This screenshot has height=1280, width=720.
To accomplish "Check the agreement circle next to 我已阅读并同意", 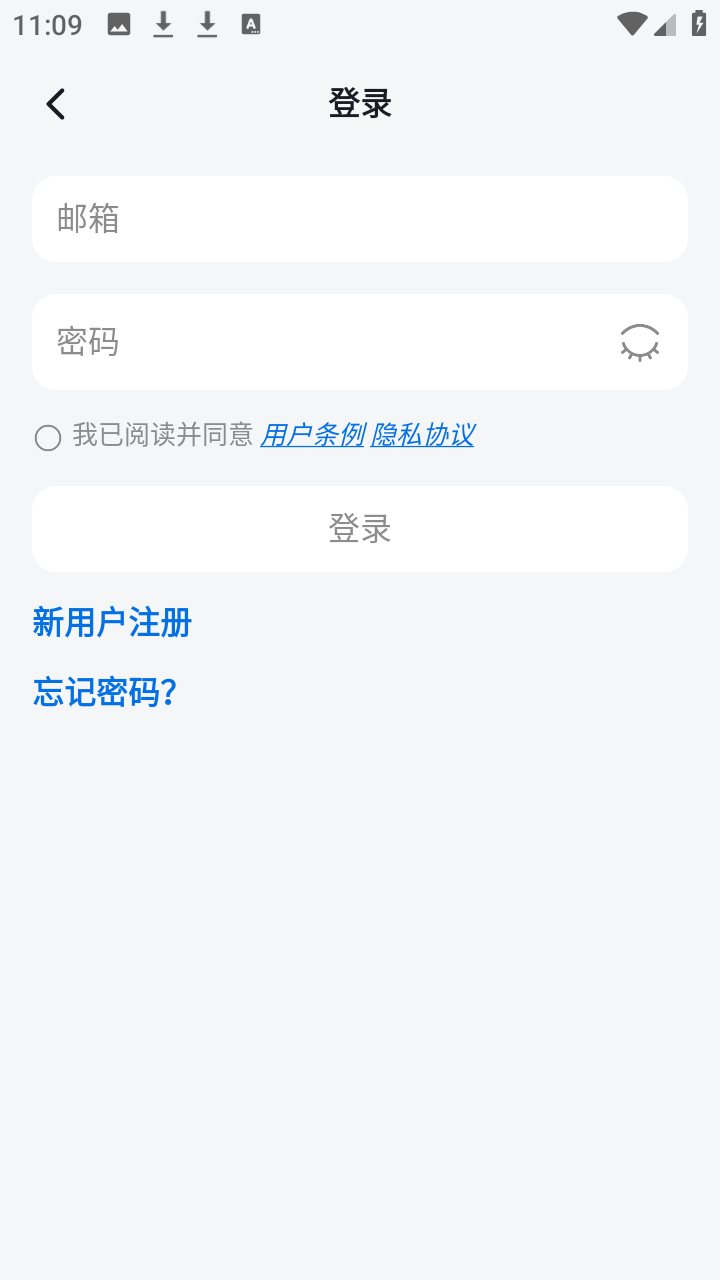I will tap(48, 438).
